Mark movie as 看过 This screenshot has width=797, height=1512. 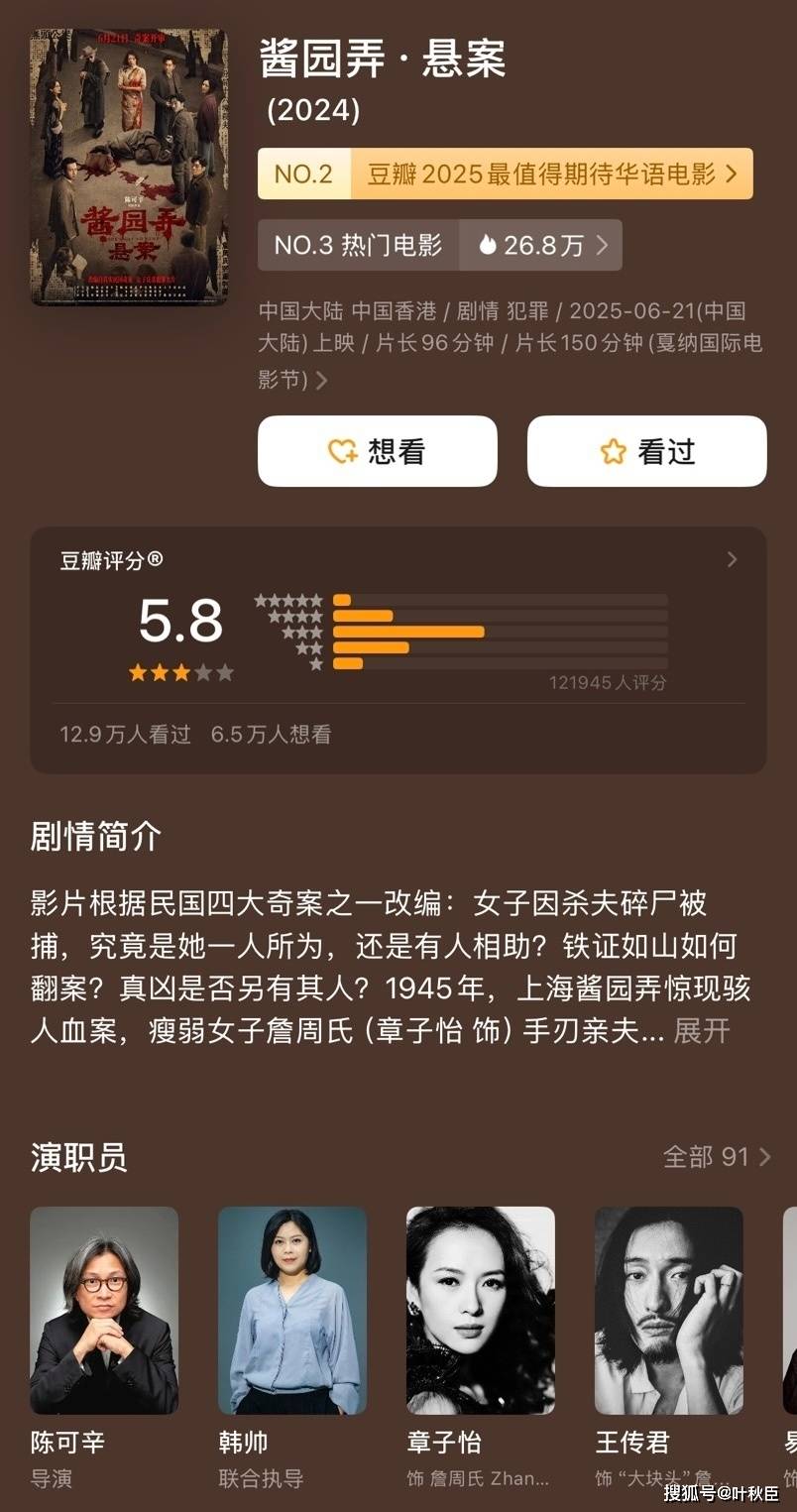(646, 451)
